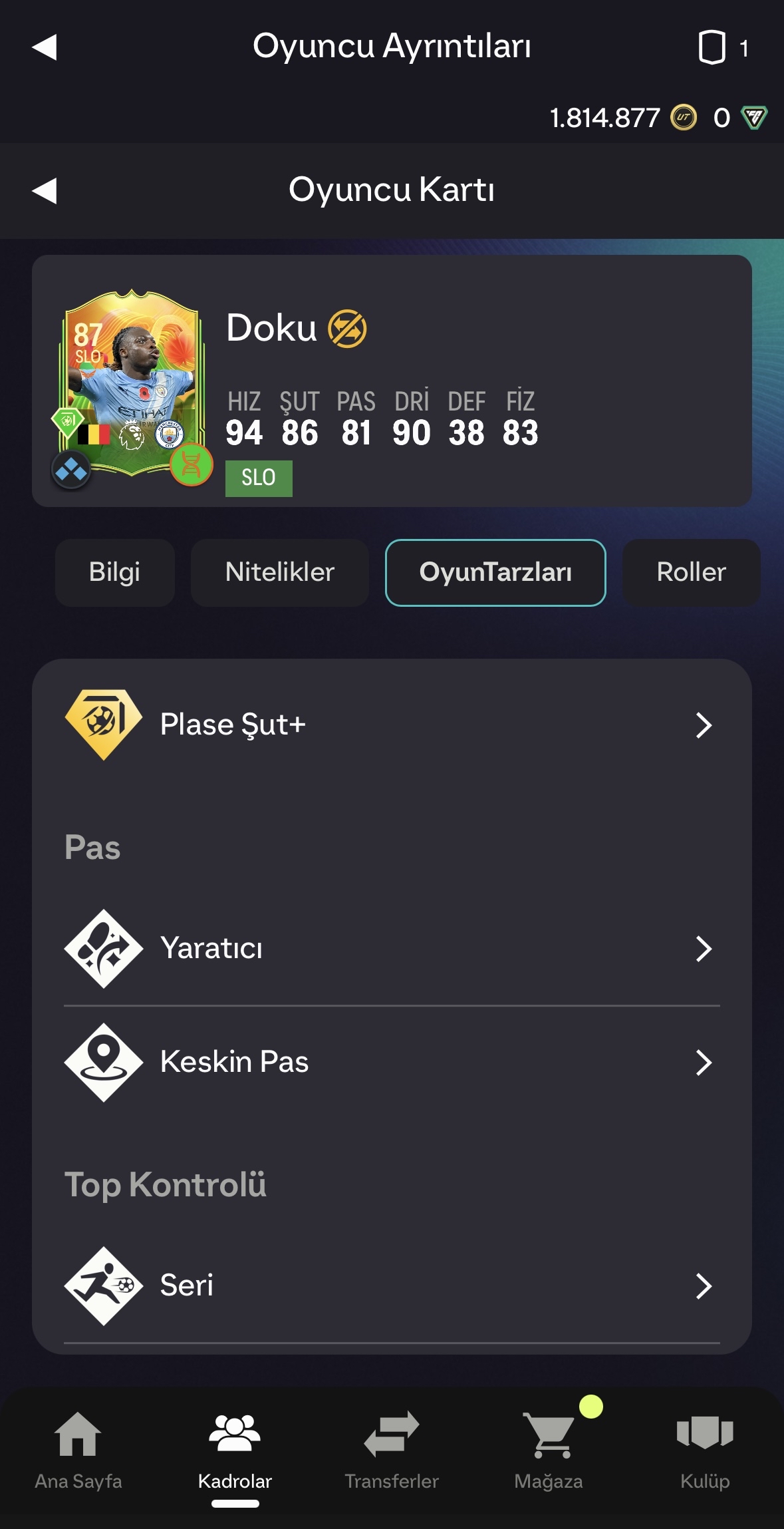This screenshot has width=784, height=1529.
Task: Select the OyunTarzları tab
Action: click(495, 572)
